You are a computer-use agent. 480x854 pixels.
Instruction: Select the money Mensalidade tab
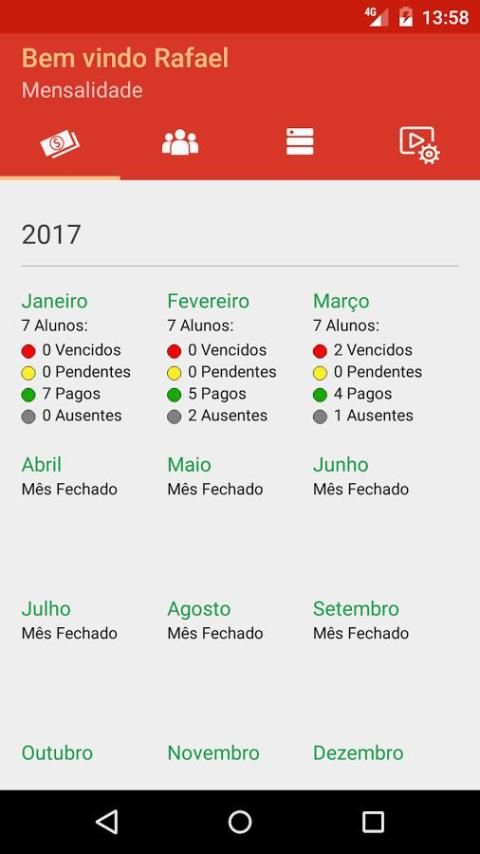[60, 143]
